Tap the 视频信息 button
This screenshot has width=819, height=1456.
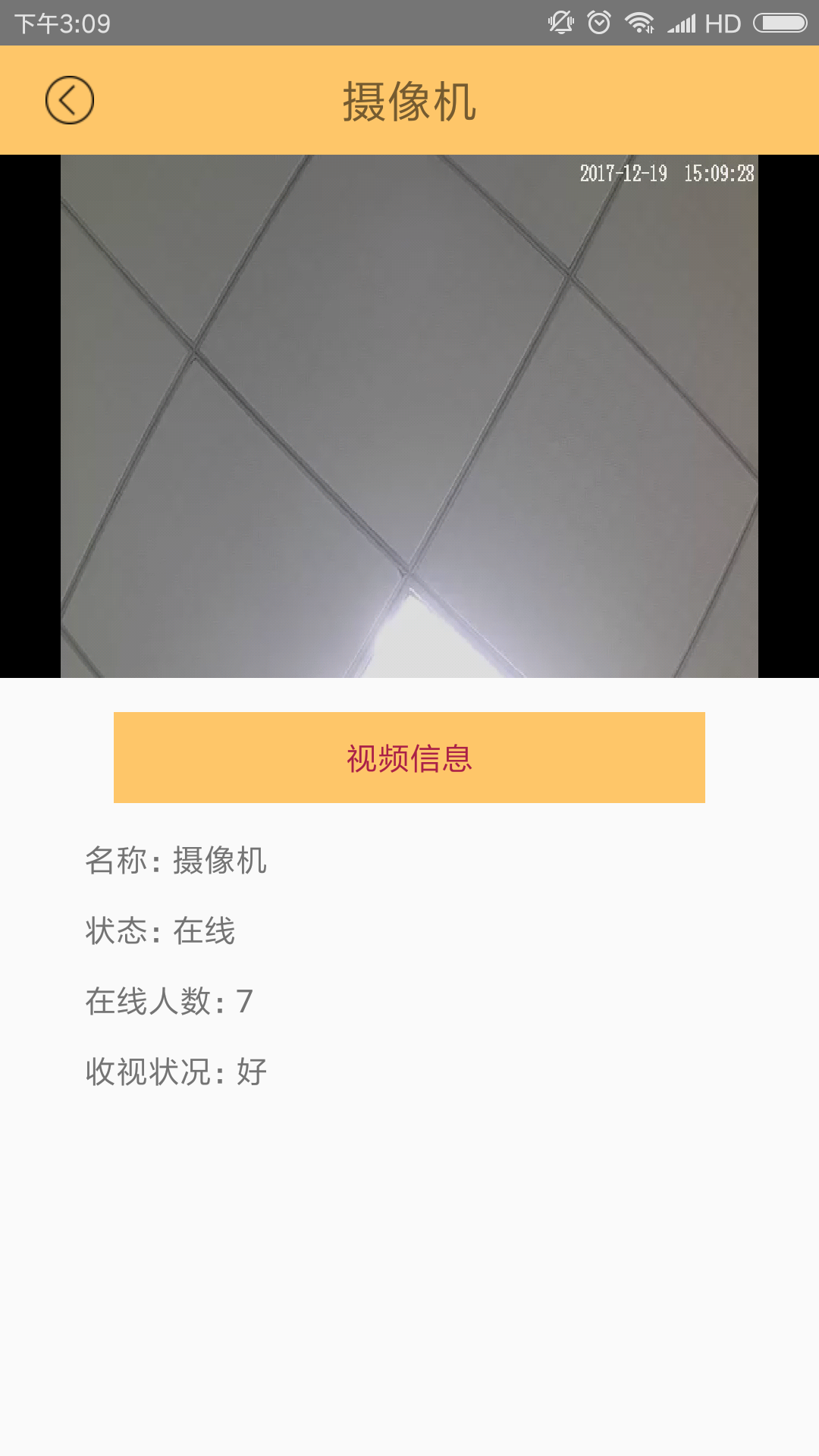pyautogui.click(x=409, y=758)
